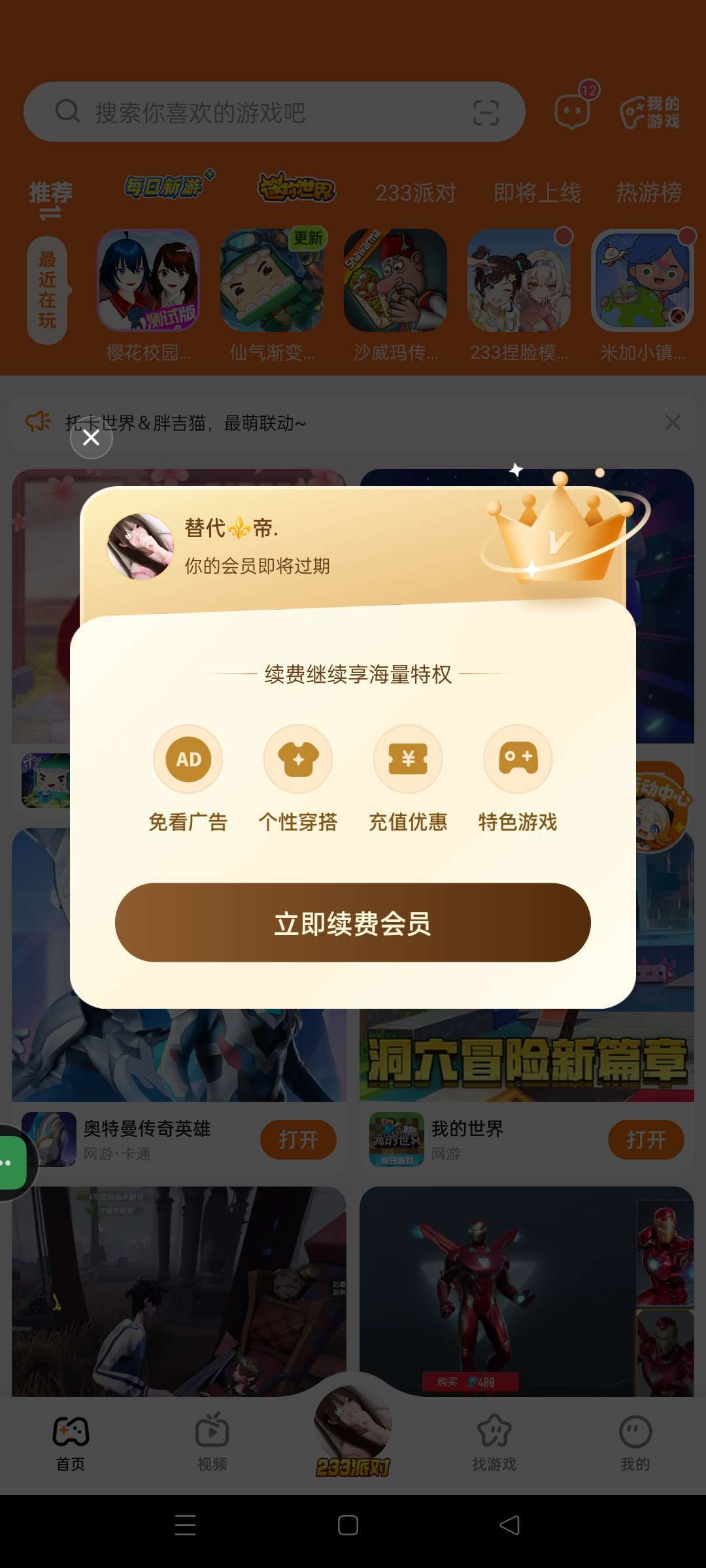Open the recent apps system button
The height and width of the screenshot is (1568, 706).
[185, 1525]
